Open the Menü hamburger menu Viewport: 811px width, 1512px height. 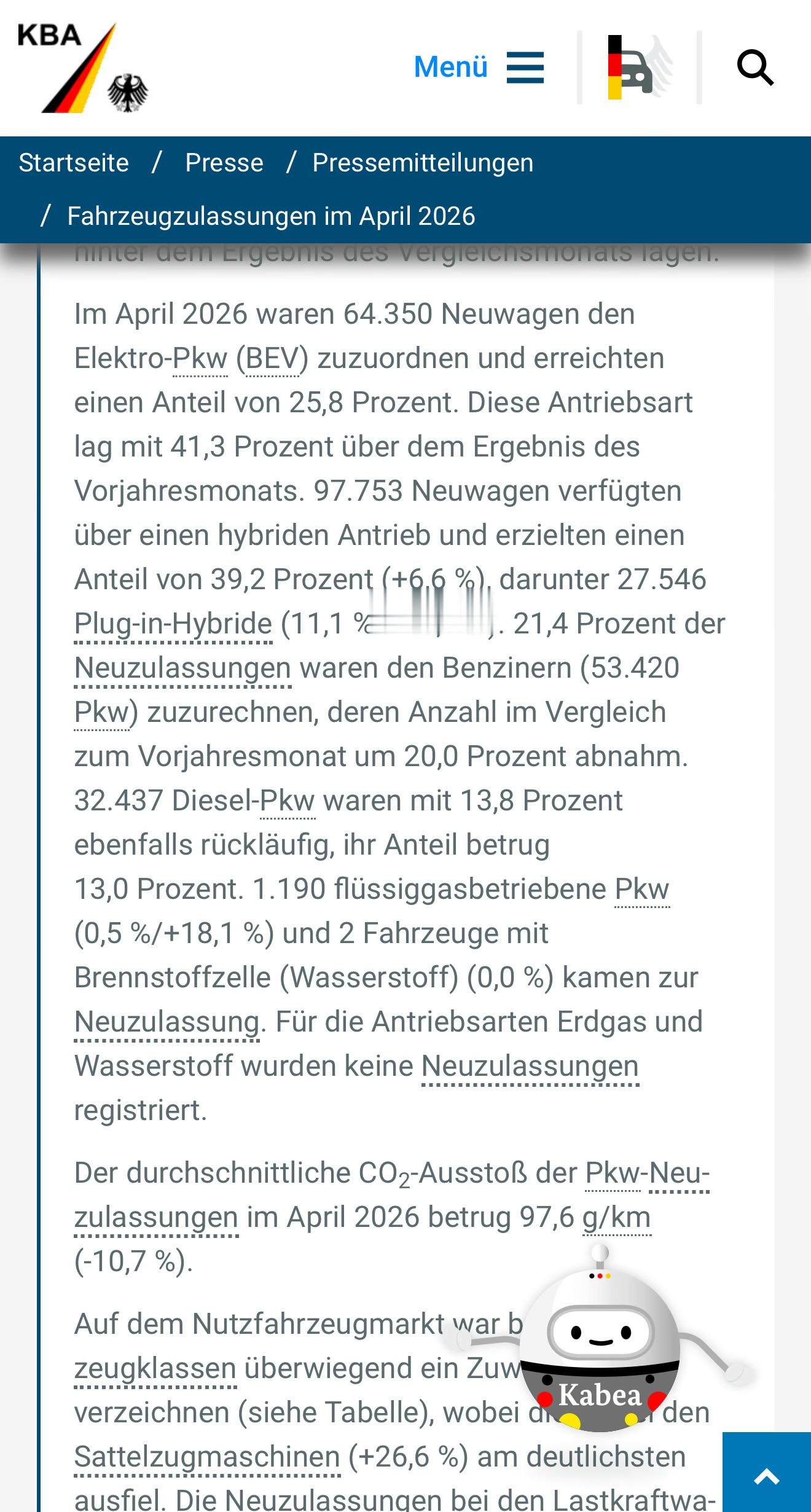479,67
